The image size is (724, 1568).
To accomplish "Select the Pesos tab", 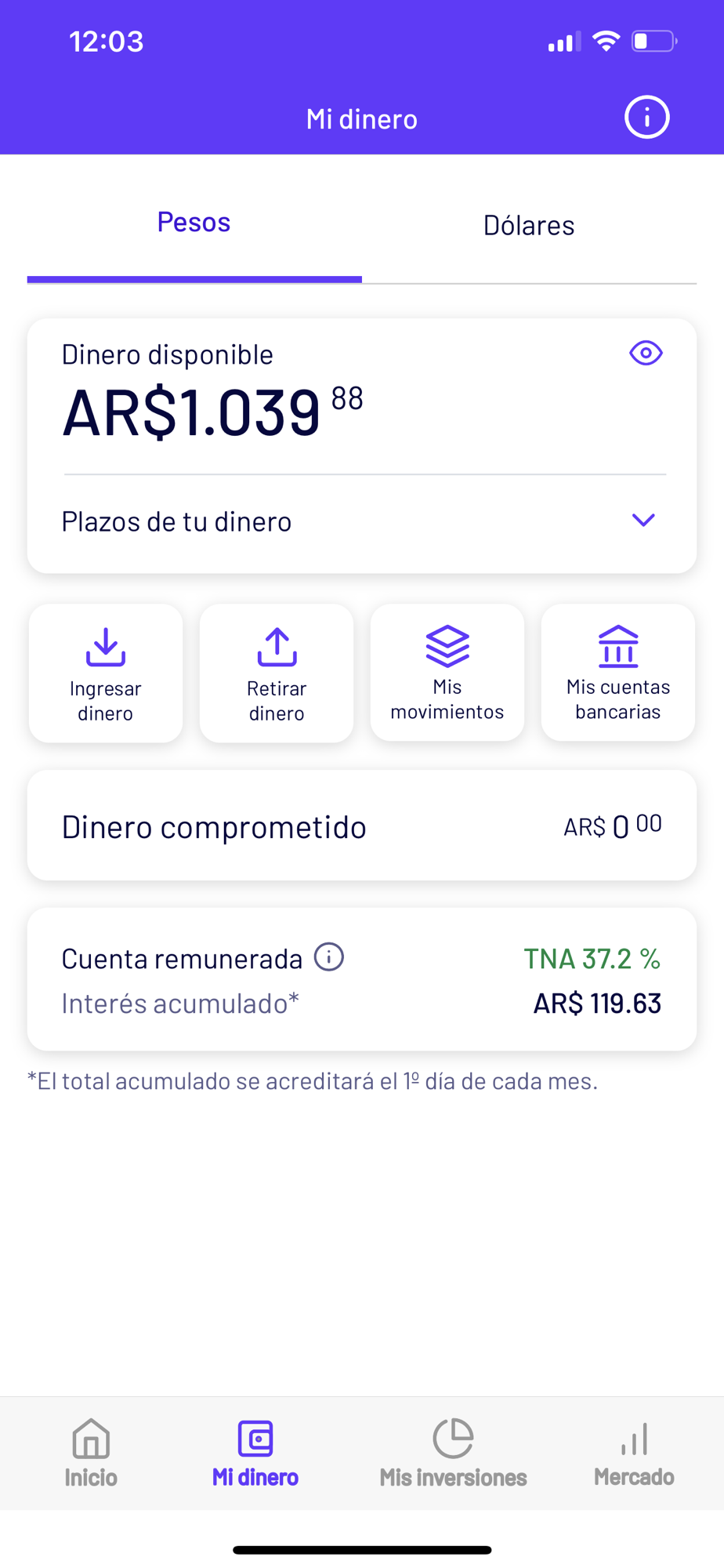I will [x=194, y=223].
